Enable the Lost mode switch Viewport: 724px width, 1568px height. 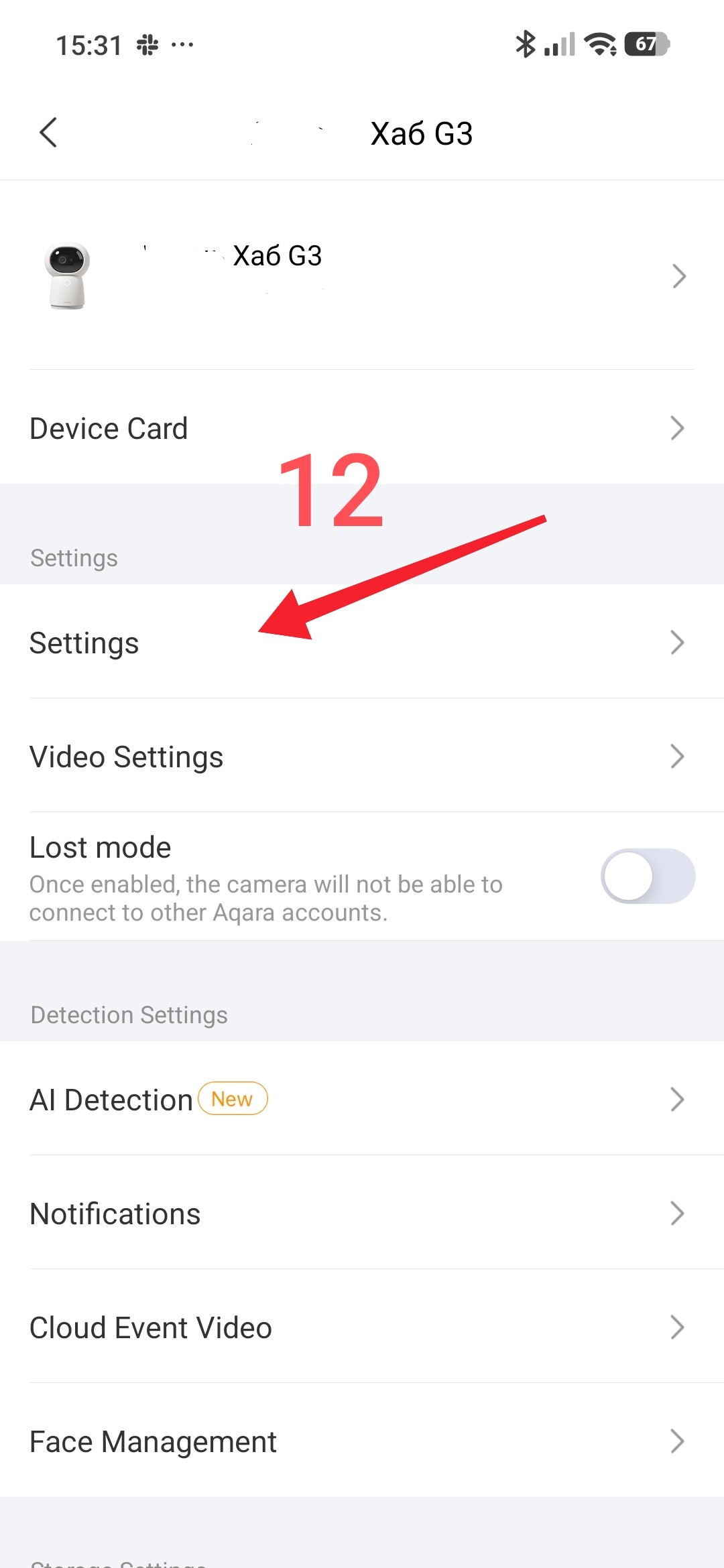pos(647,876)
